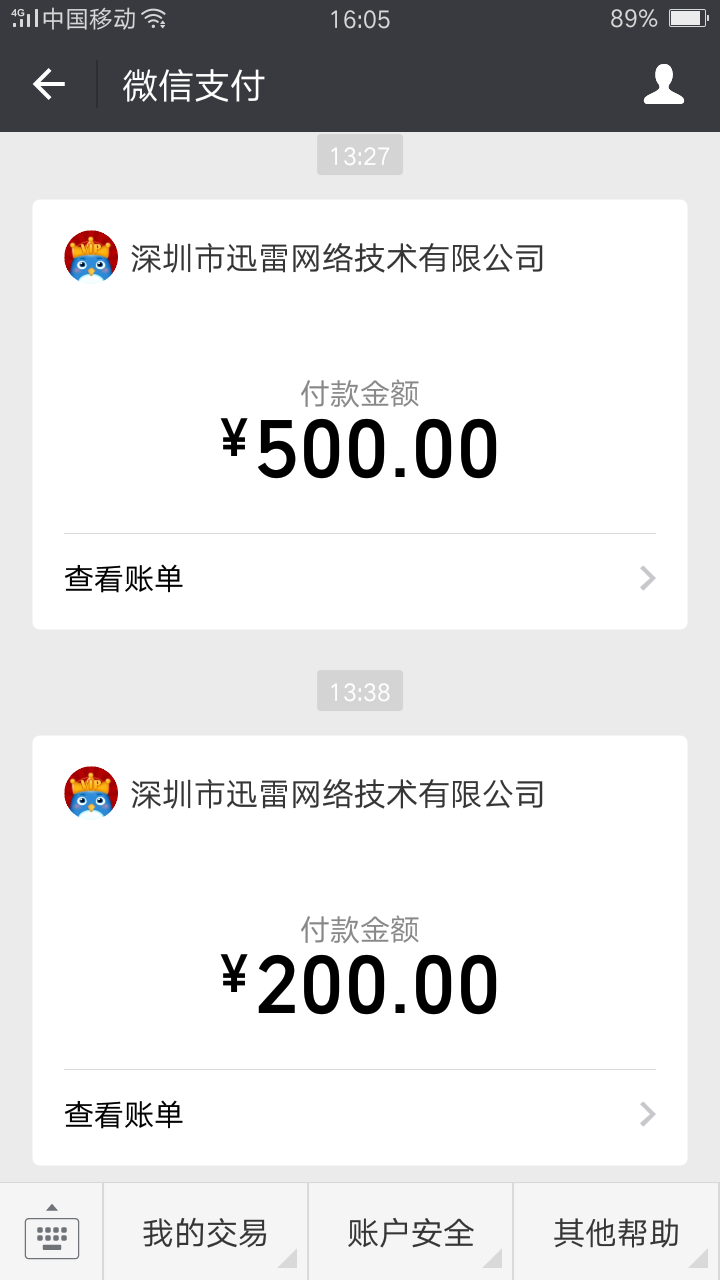Switch to the keyboard input icon
Viewport: 720px width, 1280px height.
pyautogui.click(x=52, y=1232)
